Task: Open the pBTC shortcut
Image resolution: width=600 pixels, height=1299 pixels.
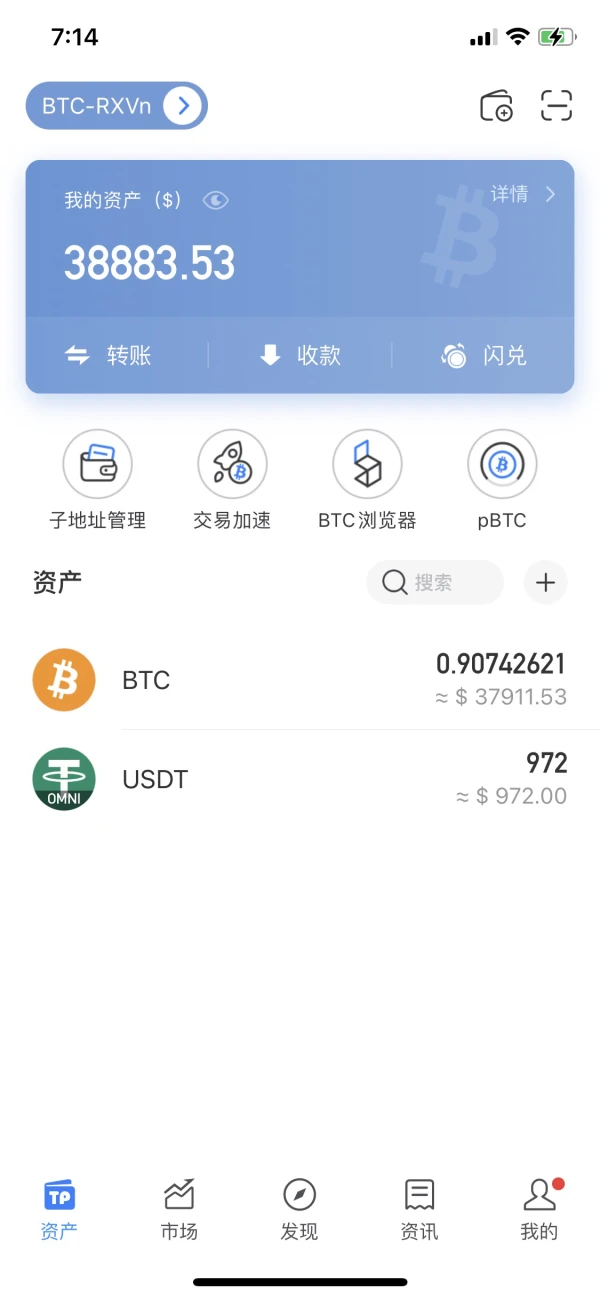Action: (x=502, y=480)
